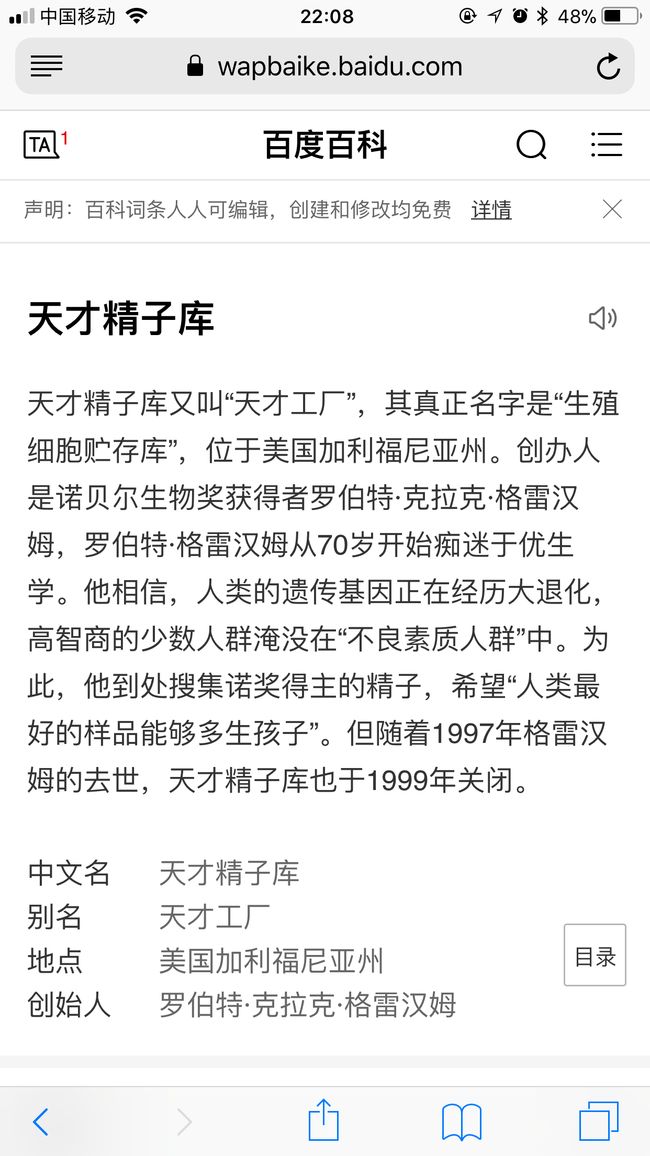Show open Safari tabs
Image resolution: width=650 pixels, height=1156 pixels.
click(598, 1121)
